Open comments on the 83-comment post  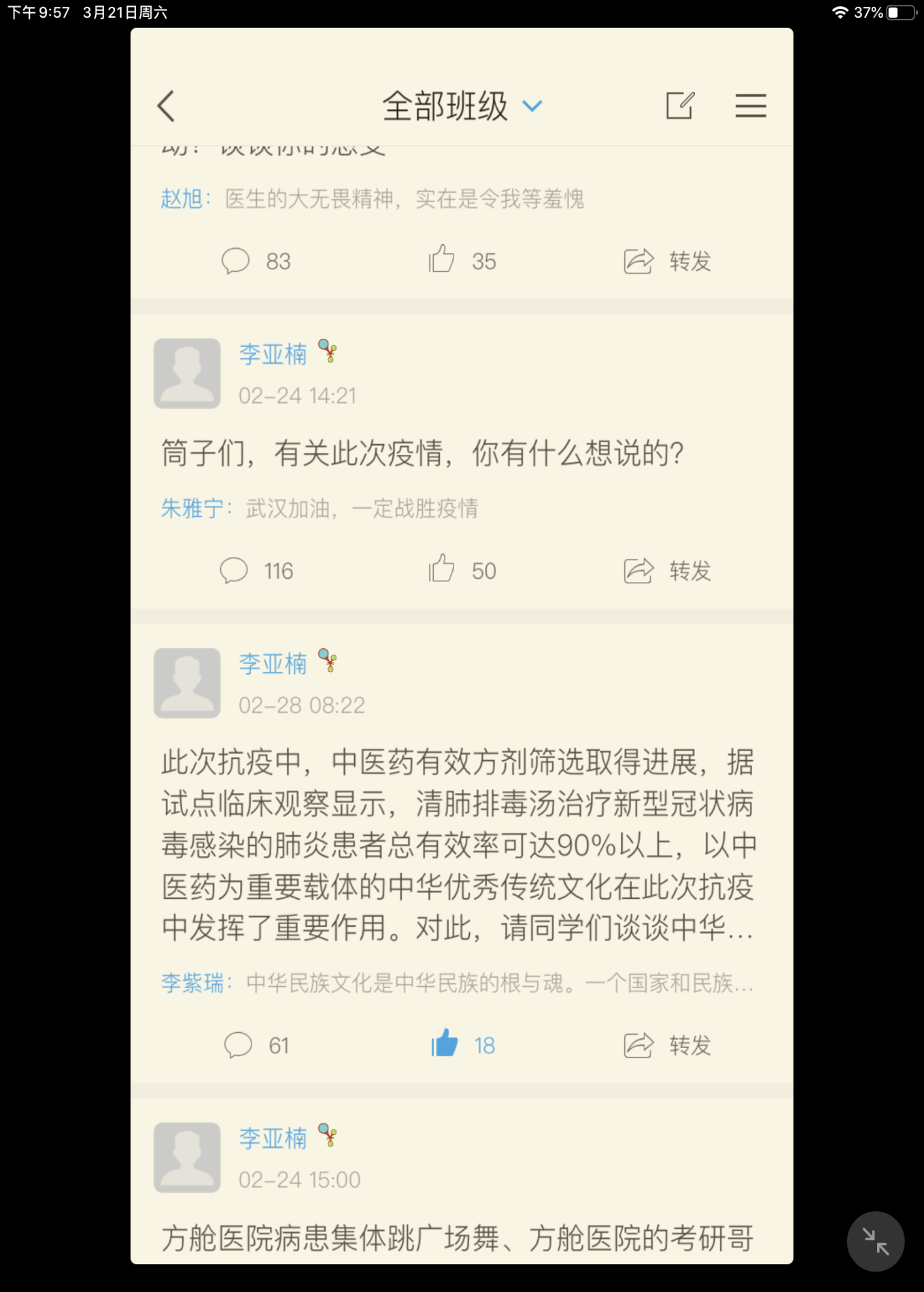256,261
